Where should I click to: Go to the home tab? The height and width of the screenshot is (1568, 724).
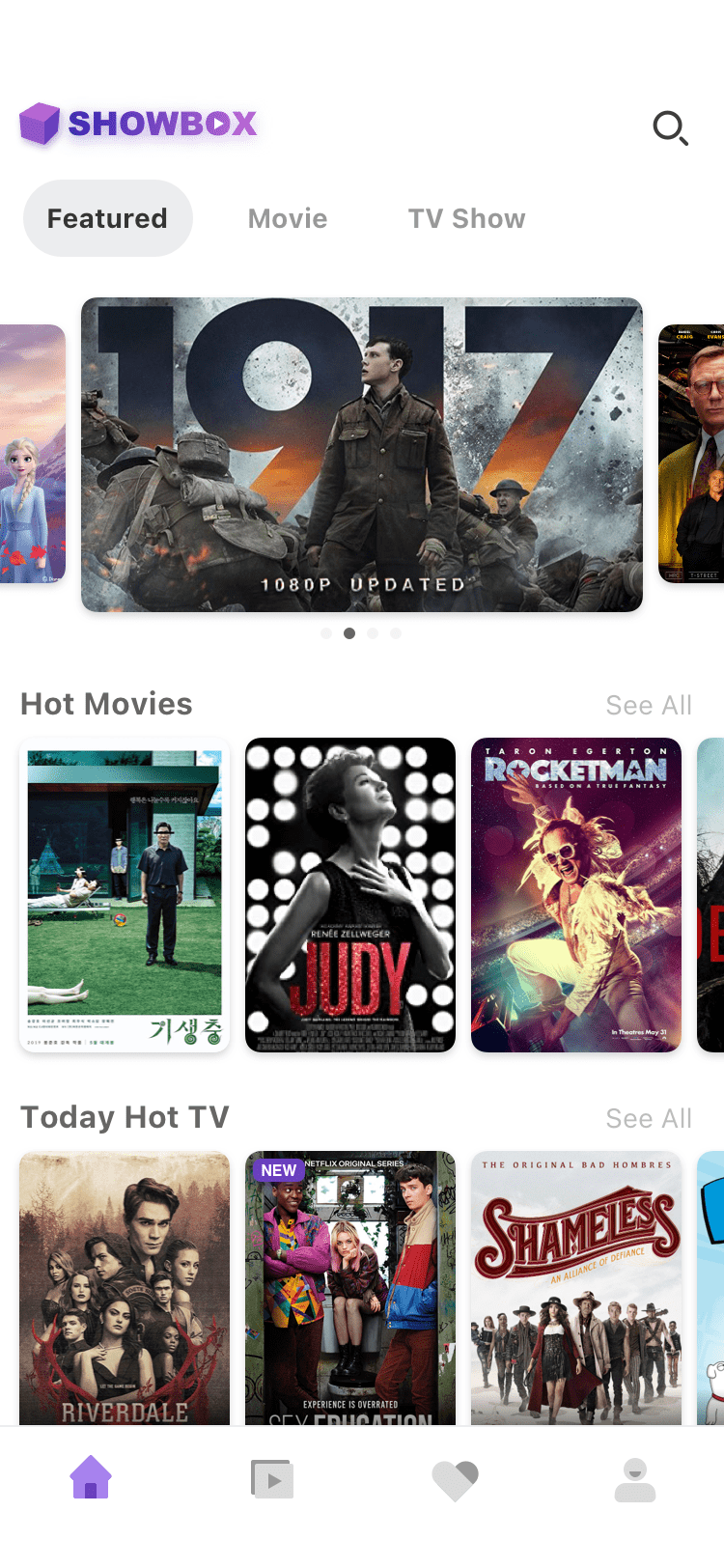(x=91, y=1477)
